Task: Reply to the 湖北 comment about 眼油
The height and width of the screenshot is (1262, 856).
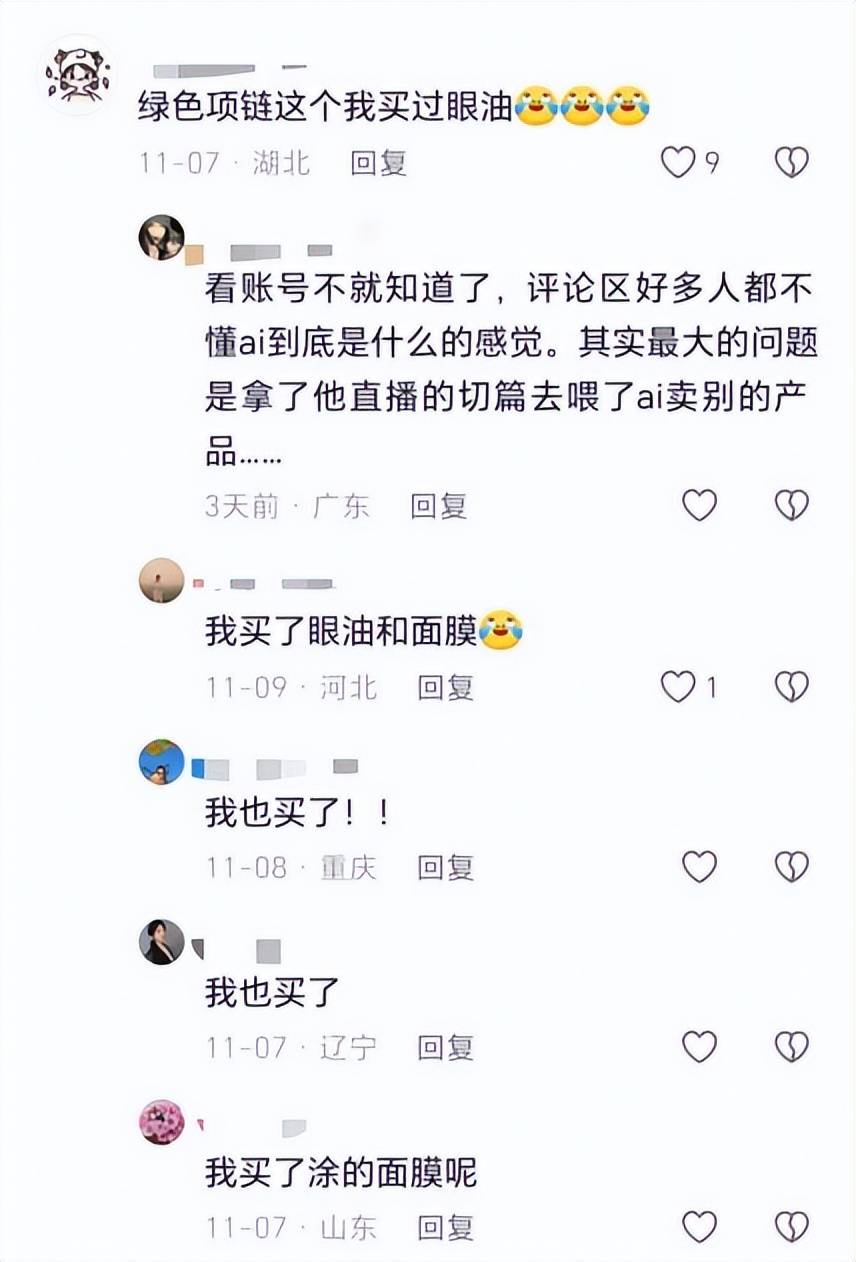Action: point(378,163)
